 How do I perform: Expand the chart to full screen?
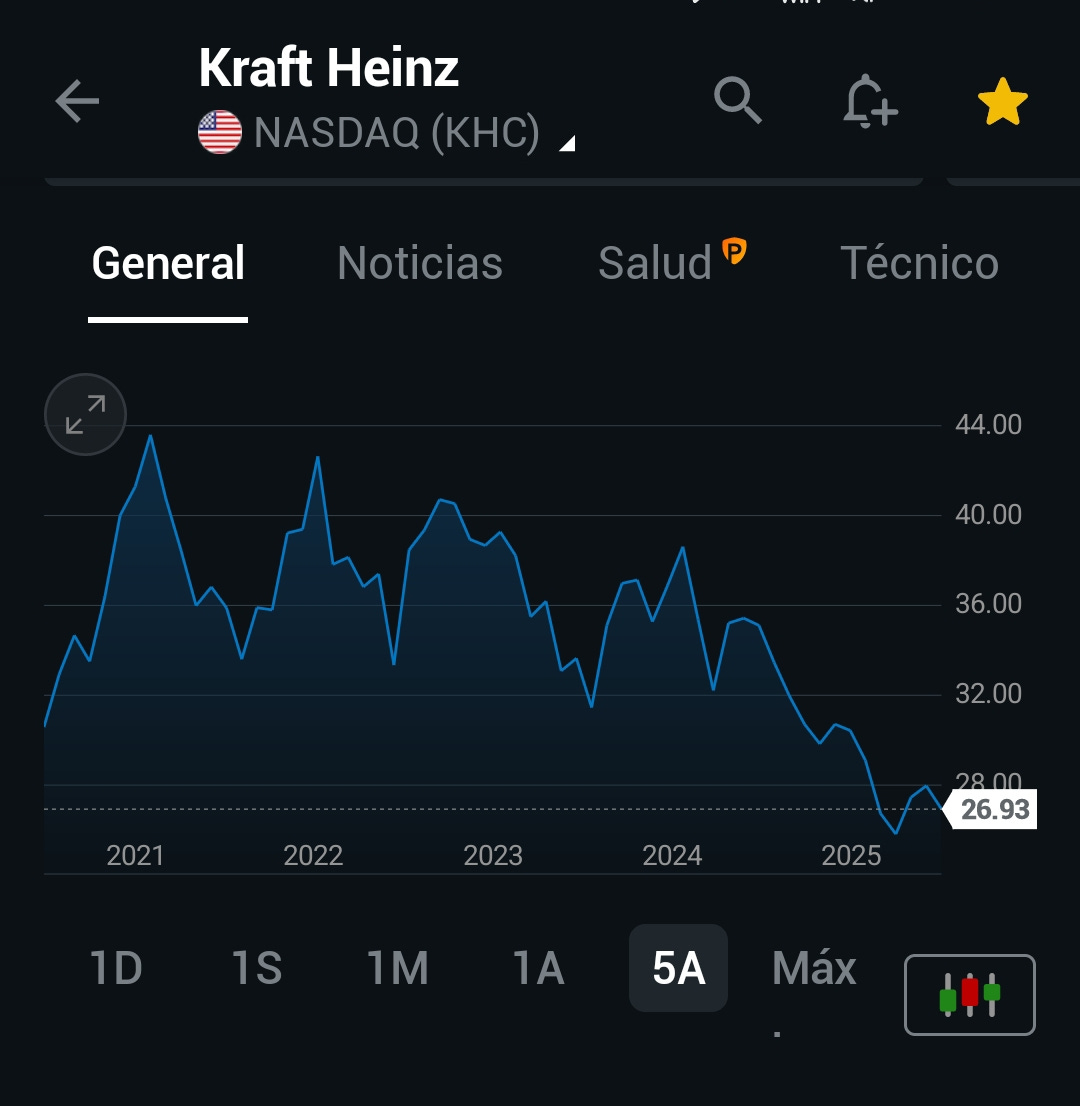[86, 414]
